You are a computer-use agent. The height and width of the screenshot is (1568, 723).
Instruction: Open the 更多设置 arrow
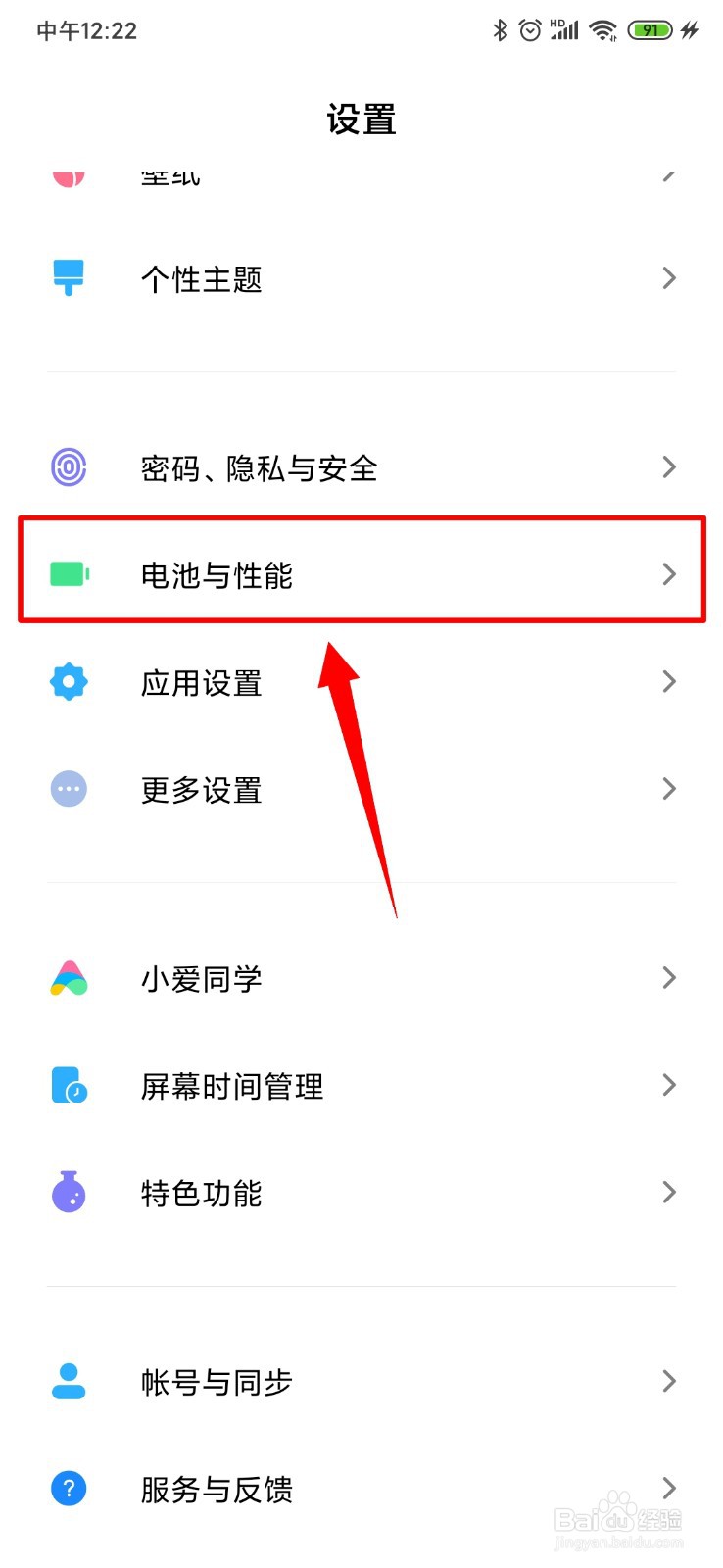tap(669, 789)
